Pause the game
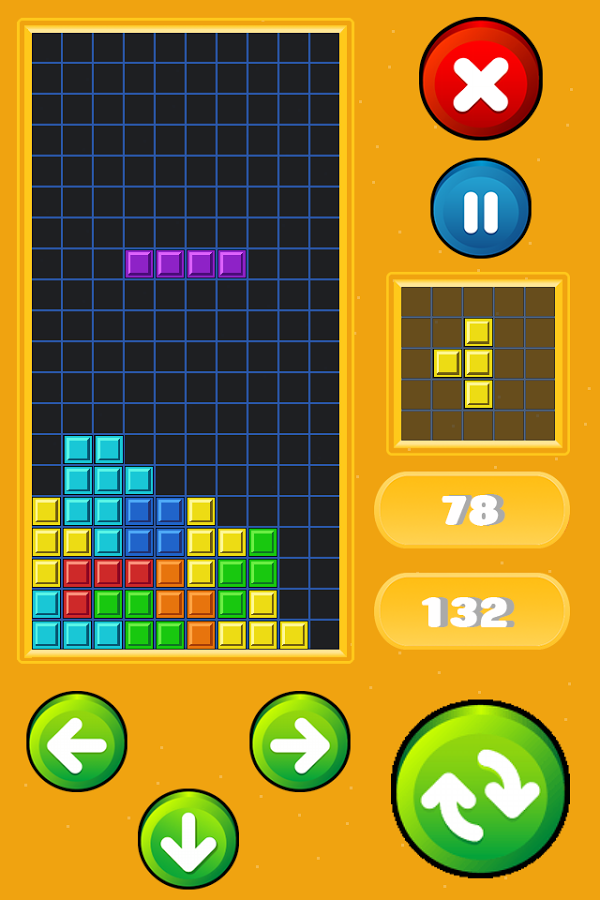Image resolution: width=600 pixels, height=900 pixels. (481, 208)
